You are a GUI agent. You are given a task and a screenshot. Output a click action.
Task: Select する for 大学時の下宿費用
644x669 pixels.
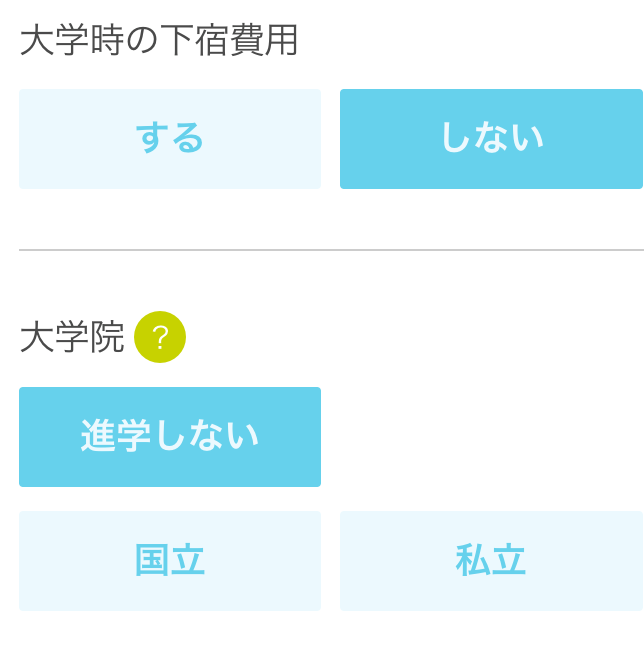170,139
